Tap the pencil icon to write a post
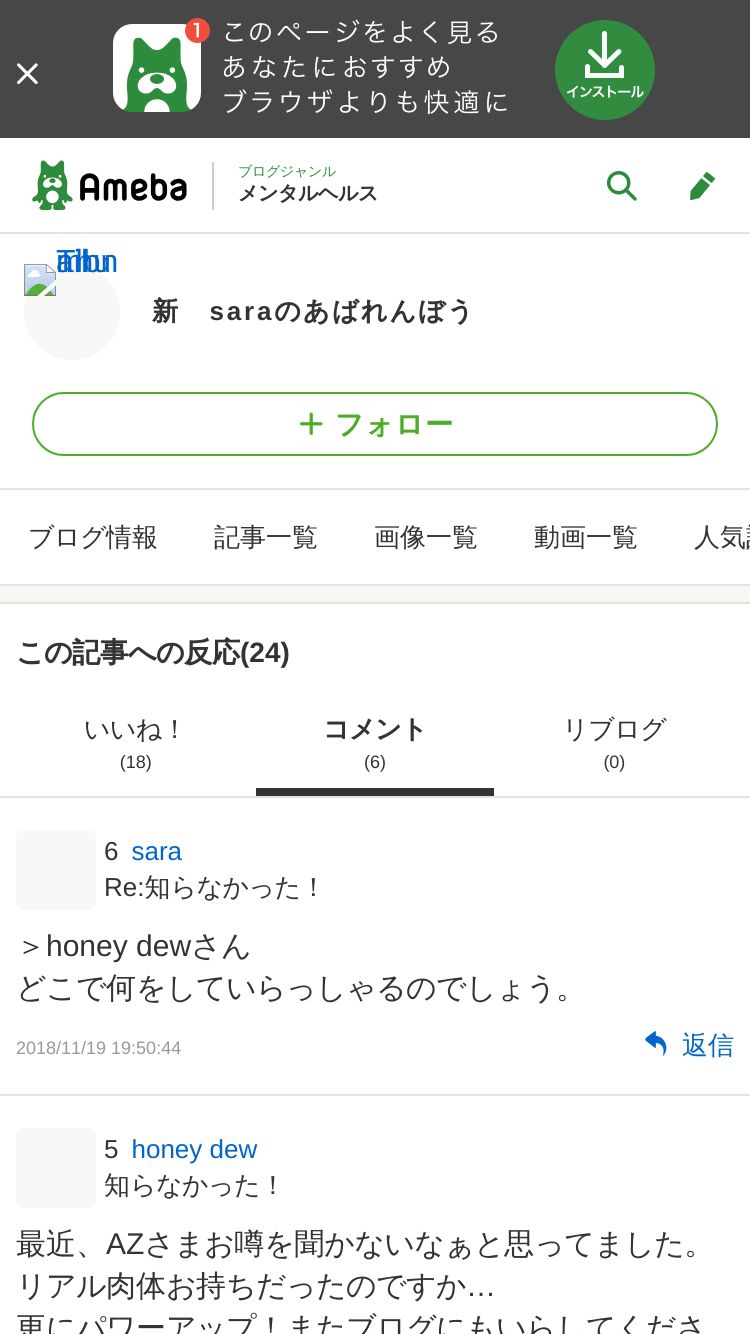 [701, 185]
